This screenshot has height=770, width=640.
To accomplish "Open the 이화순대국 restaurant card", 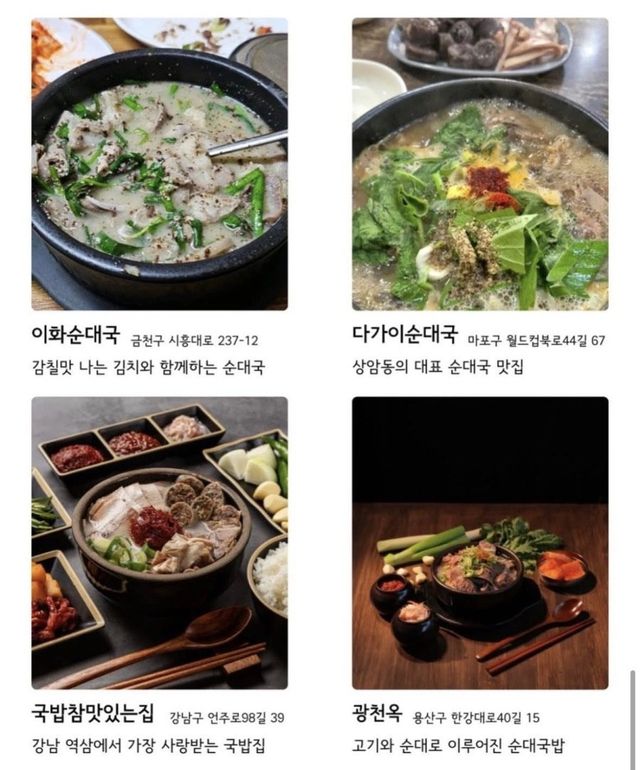I will tap(159, 165).
